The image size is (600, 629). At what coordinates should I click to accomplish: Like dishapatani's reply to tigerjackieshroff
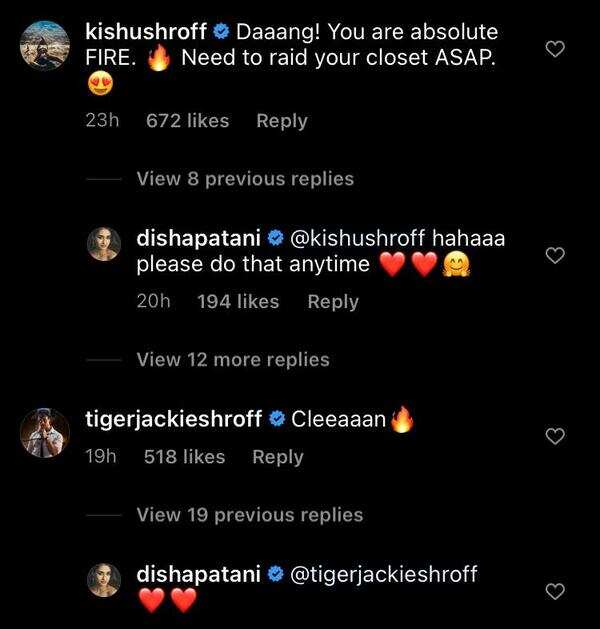click(558, 590)
